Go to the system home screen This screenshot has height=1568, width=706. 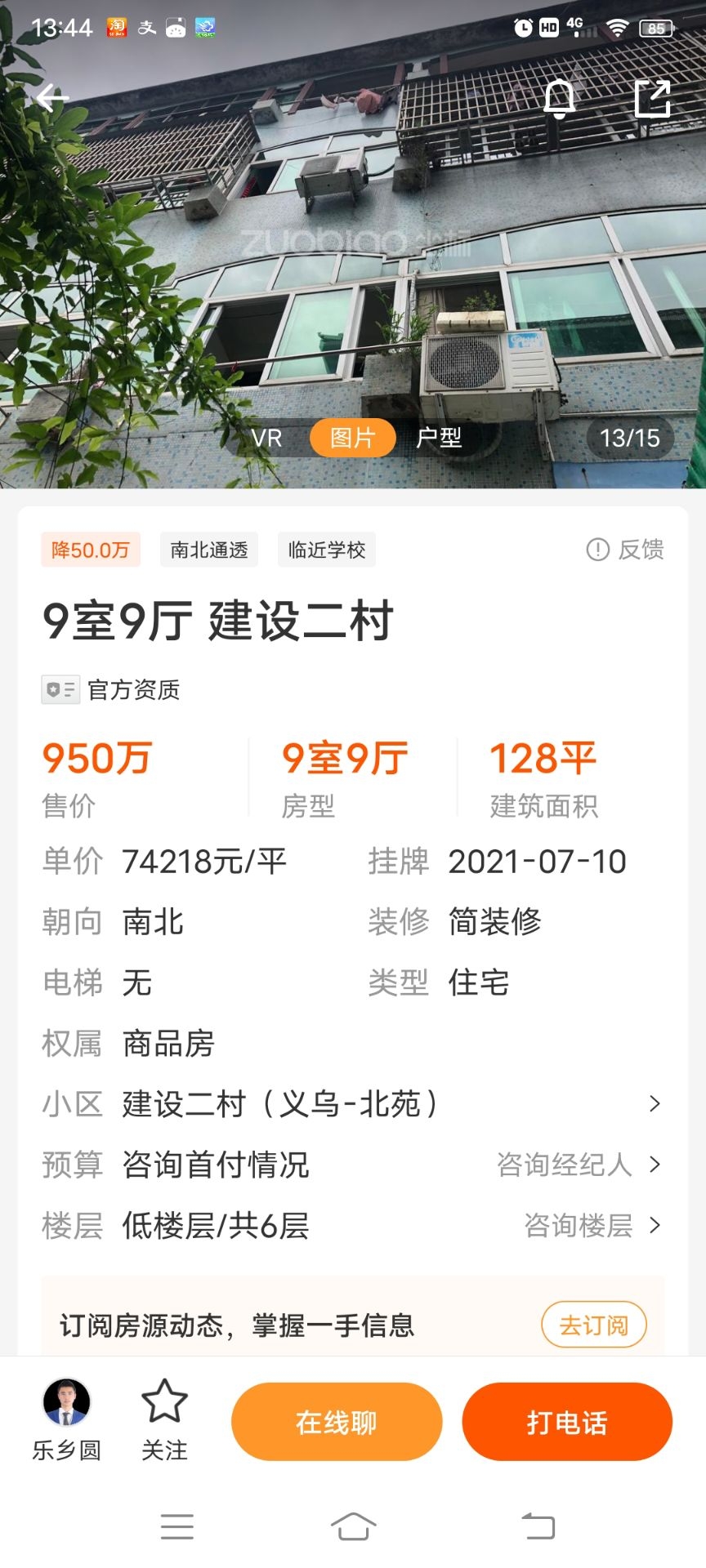353,1526
